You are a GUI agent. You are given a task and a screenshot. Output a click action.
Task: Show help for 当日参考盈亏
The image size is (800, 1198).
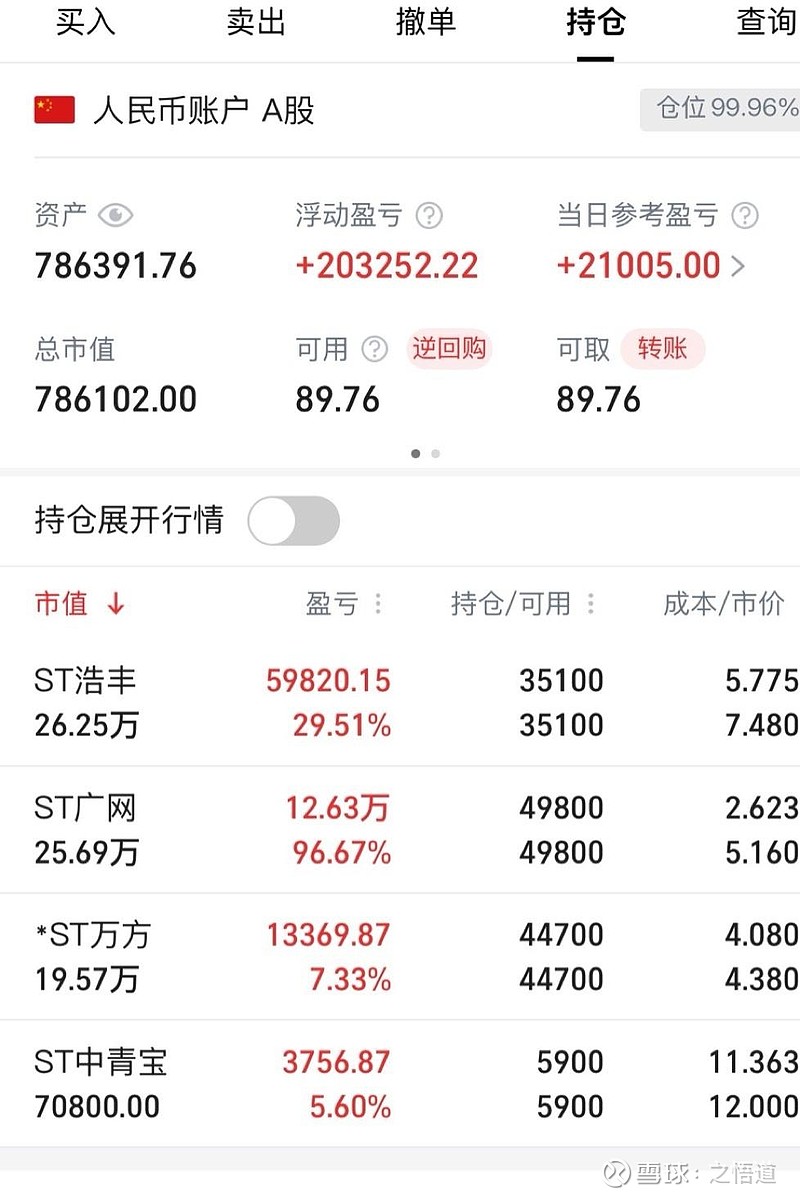coord(745,215)
